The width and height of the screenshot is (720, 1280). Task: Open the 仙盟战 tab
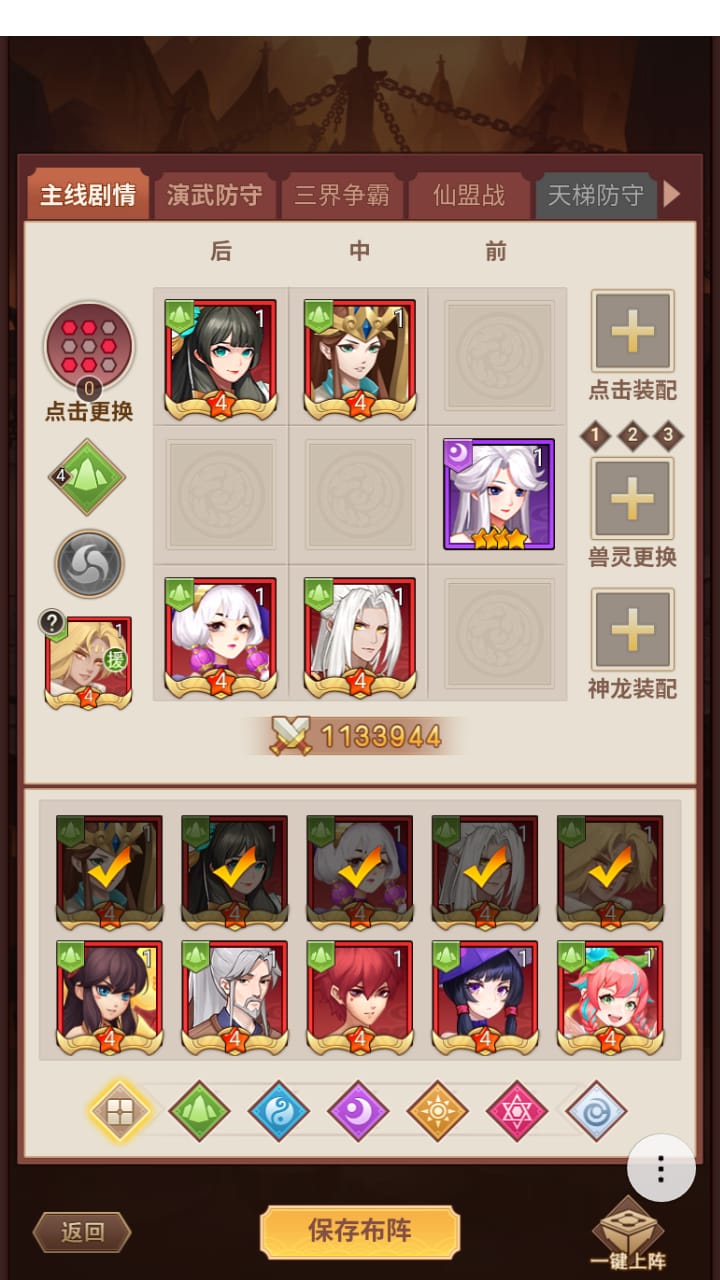[x=469, y=195]
